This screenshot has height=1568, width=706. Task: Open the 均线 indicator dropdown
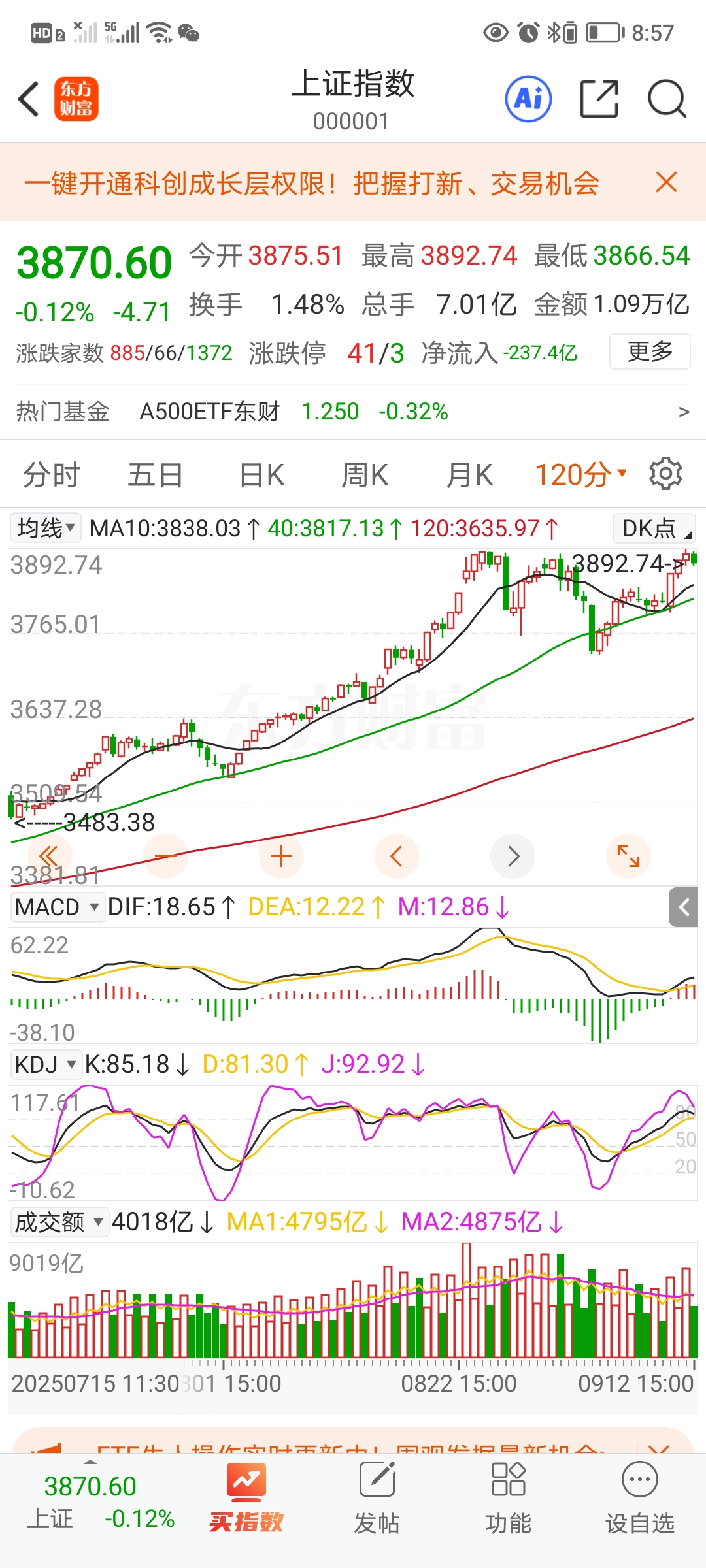(x=46, y=528)
